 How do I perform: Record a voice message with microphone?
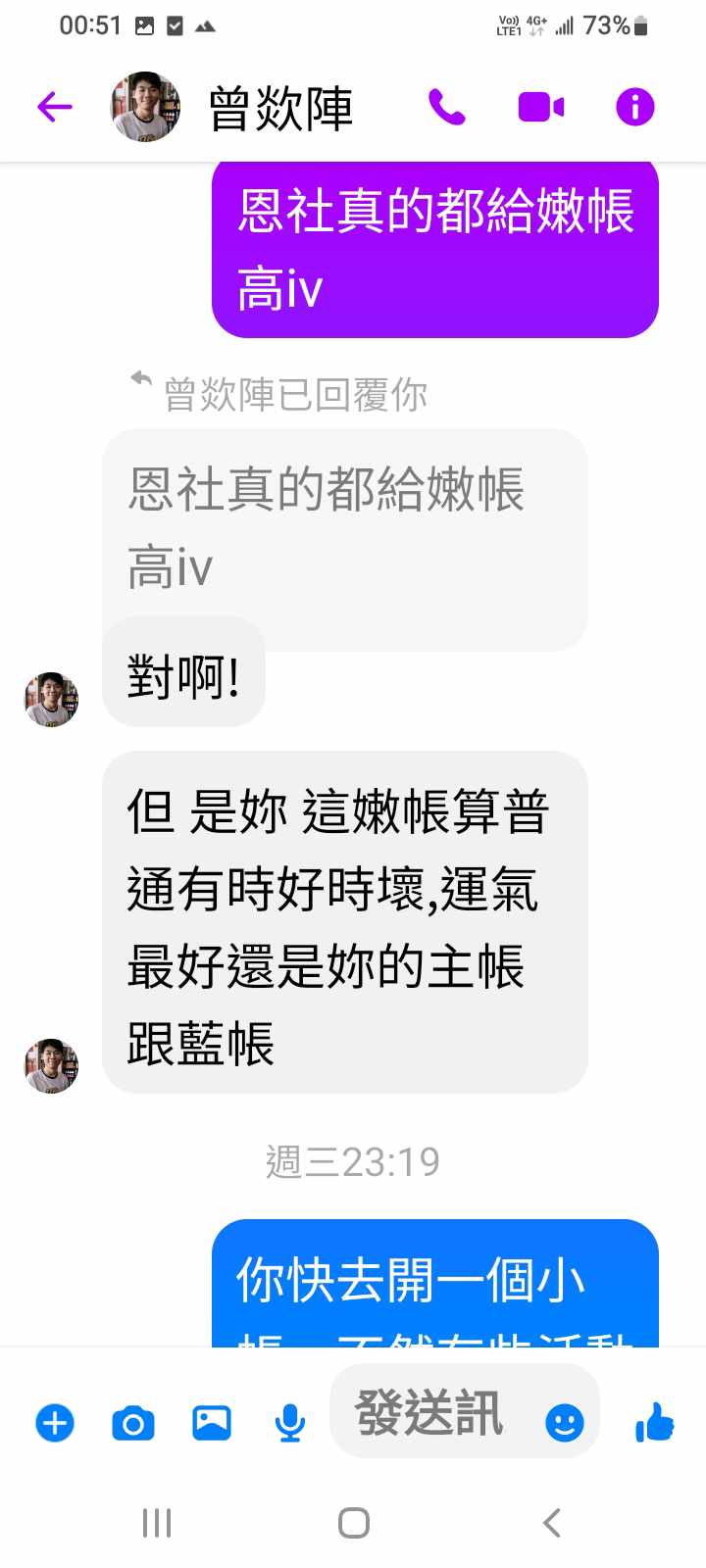tap(290, 1422)
